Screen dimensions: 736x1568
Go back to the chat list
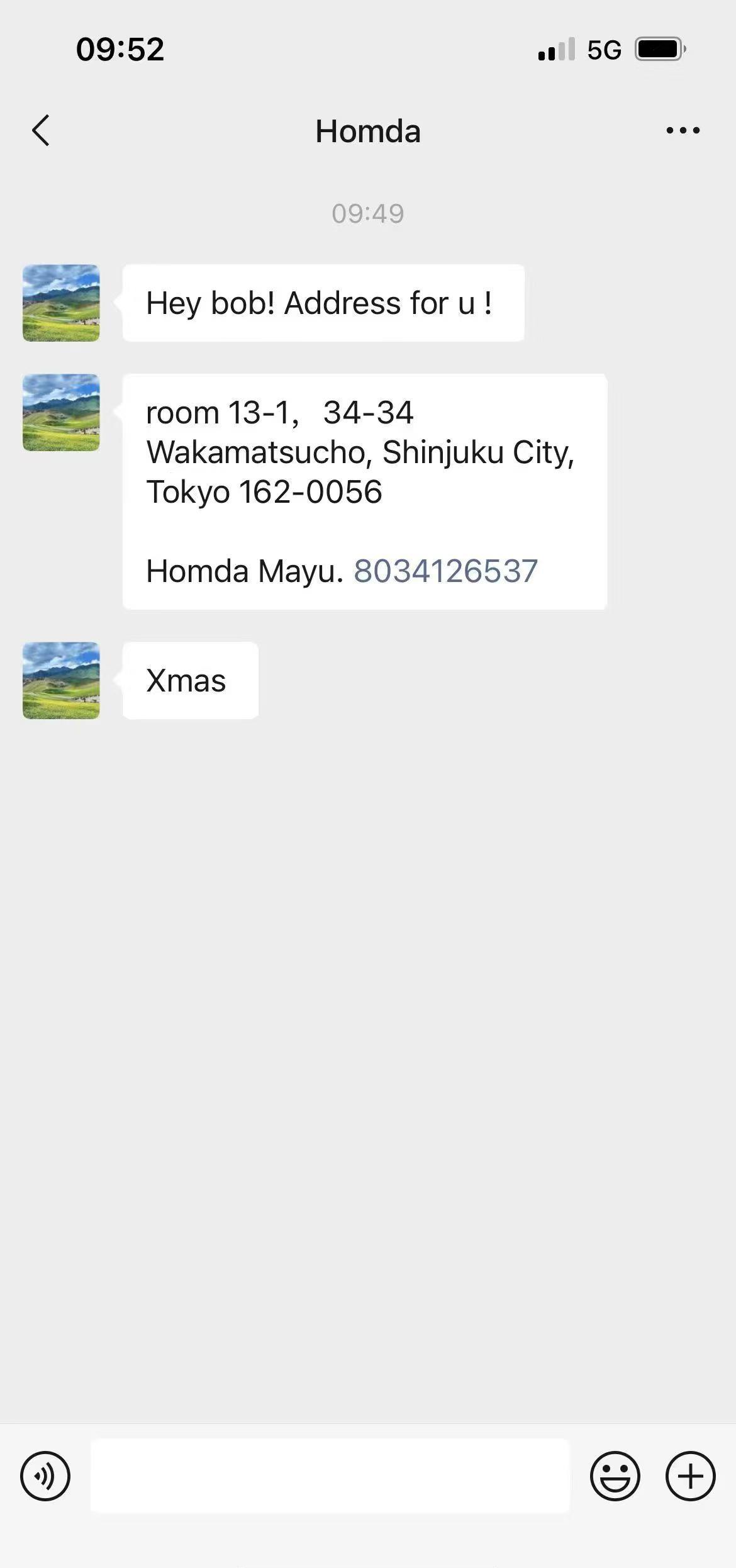click(41, 131)
